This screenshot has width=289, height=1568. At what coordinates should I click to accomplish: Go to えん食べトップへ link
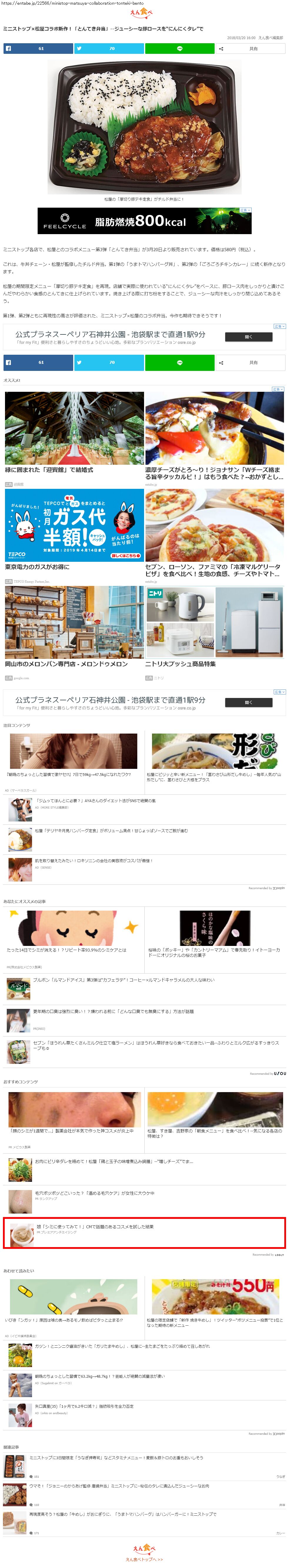144,1559
